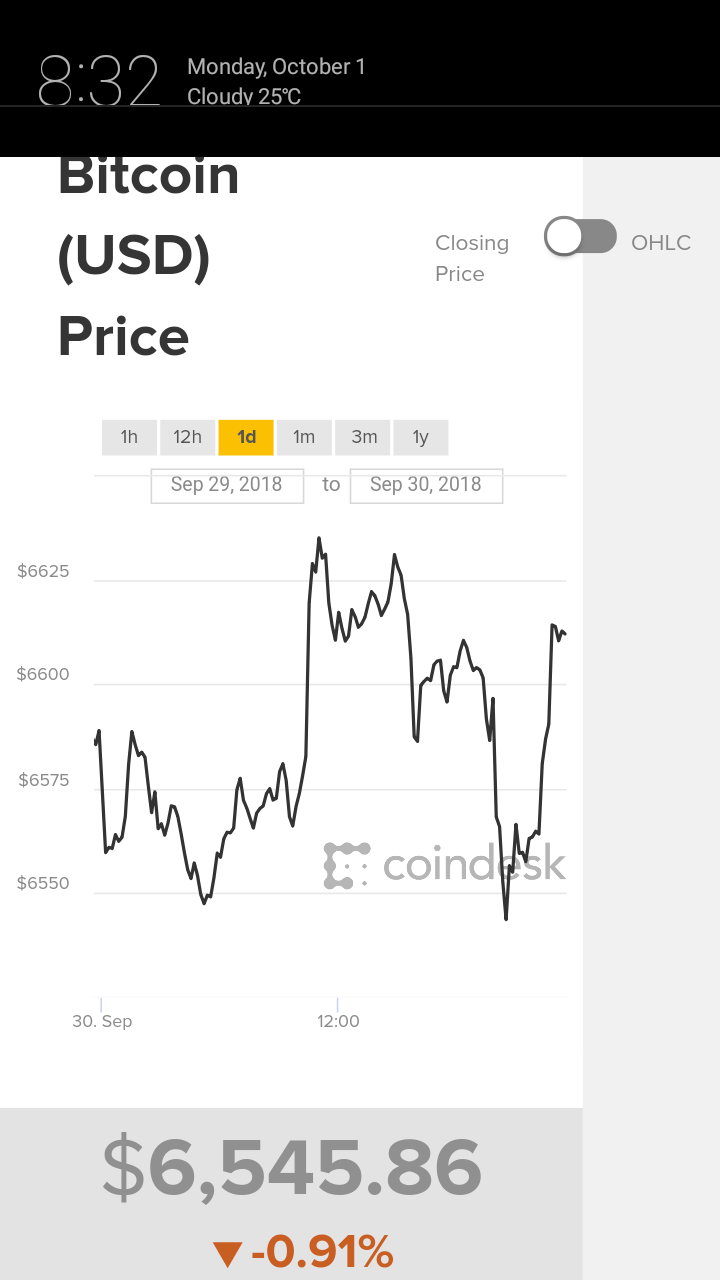Change the Sep 30, 2018 end date

pyautogui.click(x=426, y=485)
